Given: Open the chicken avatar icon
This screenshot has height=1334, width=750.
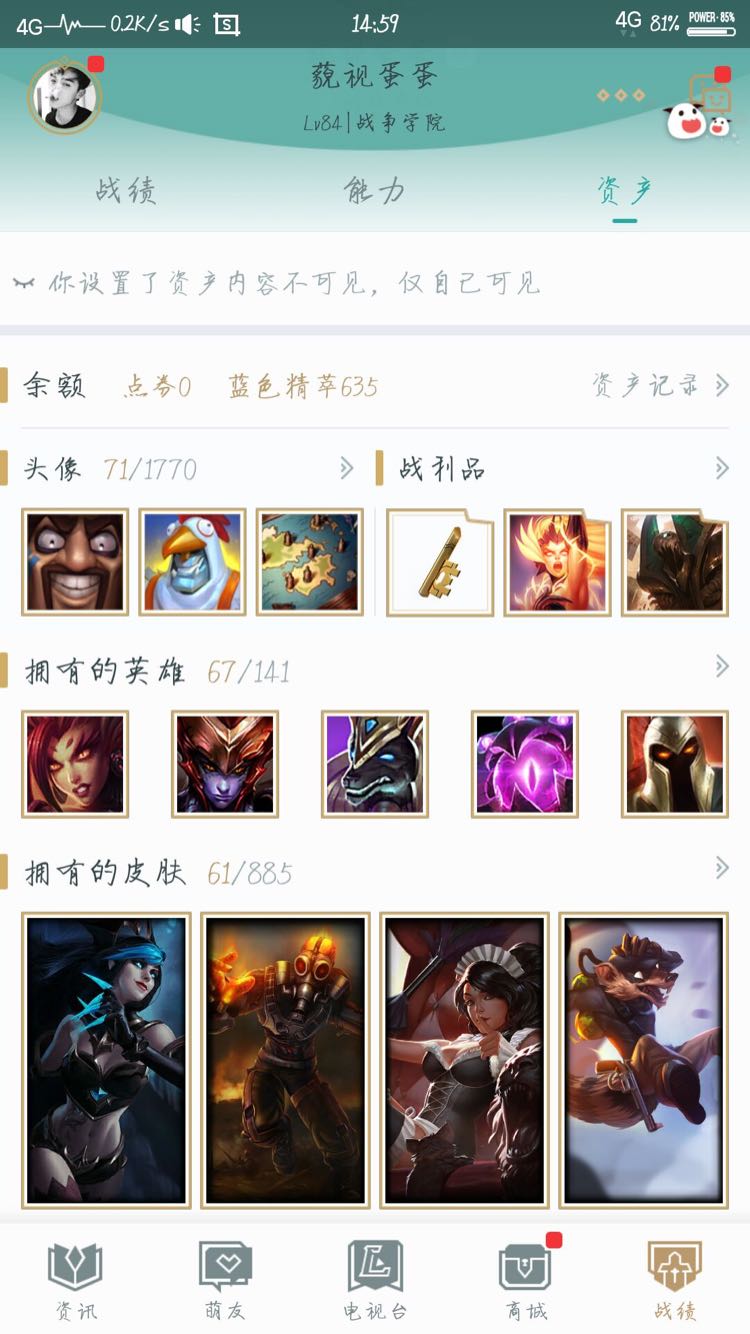Looking at the screenshot, I should click(192, 562).
